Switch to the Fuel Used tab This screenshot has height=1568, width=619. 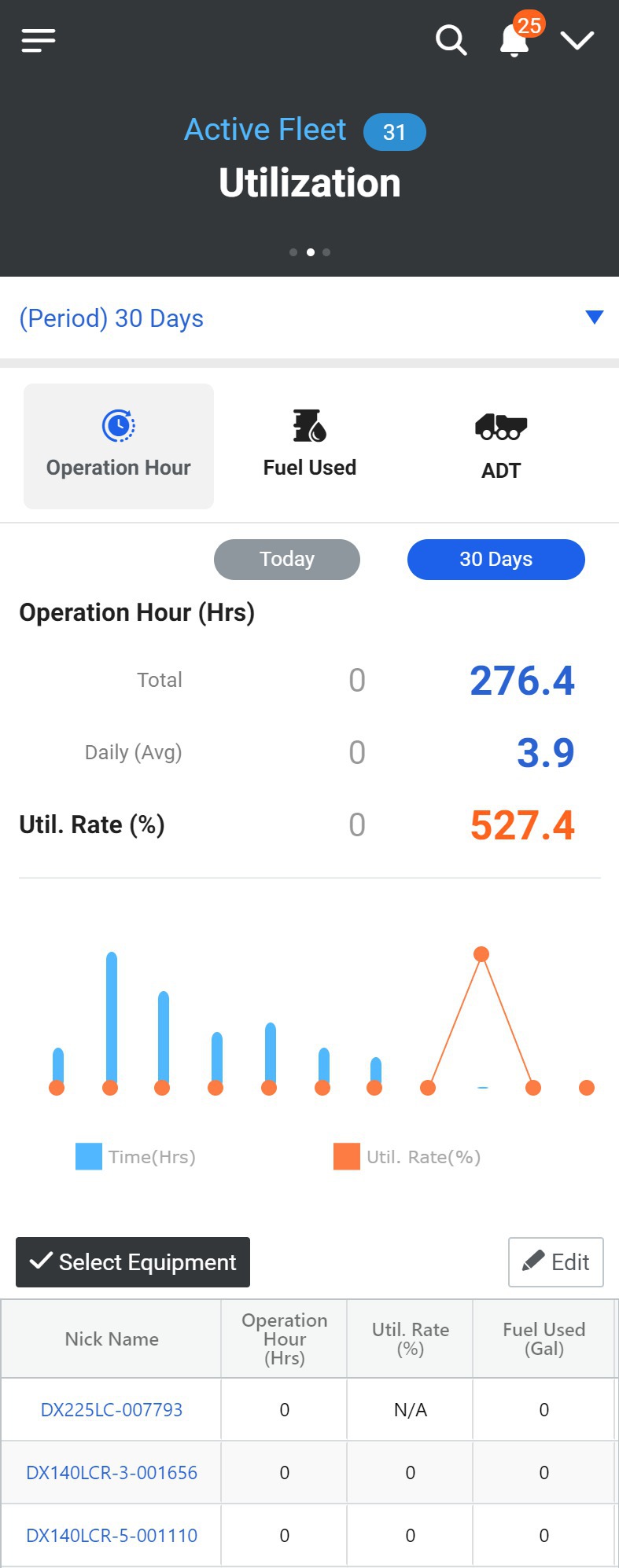[309, 446]
